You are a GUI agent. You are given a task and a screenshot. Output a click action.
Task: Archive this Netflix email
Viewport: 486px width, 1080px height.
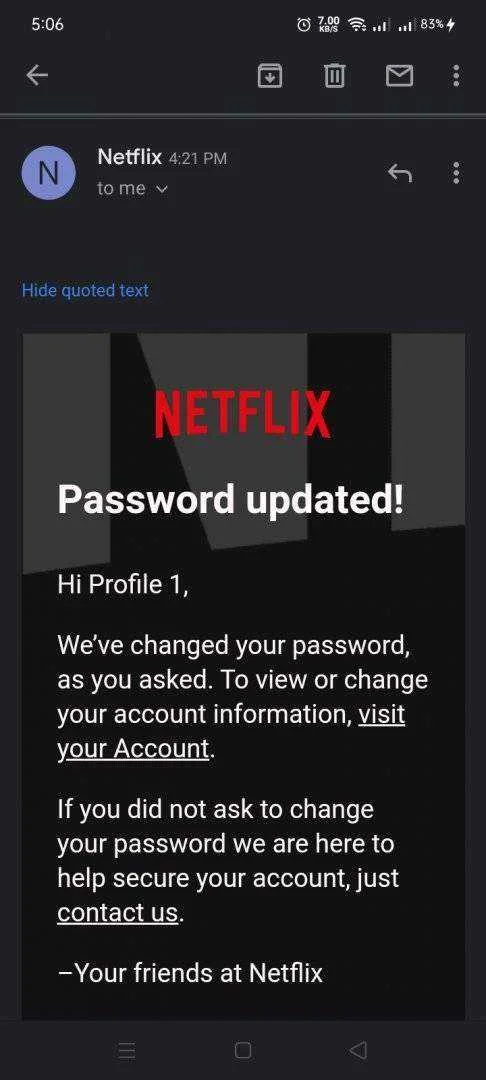pyautogui.click(x=270, y=75)
